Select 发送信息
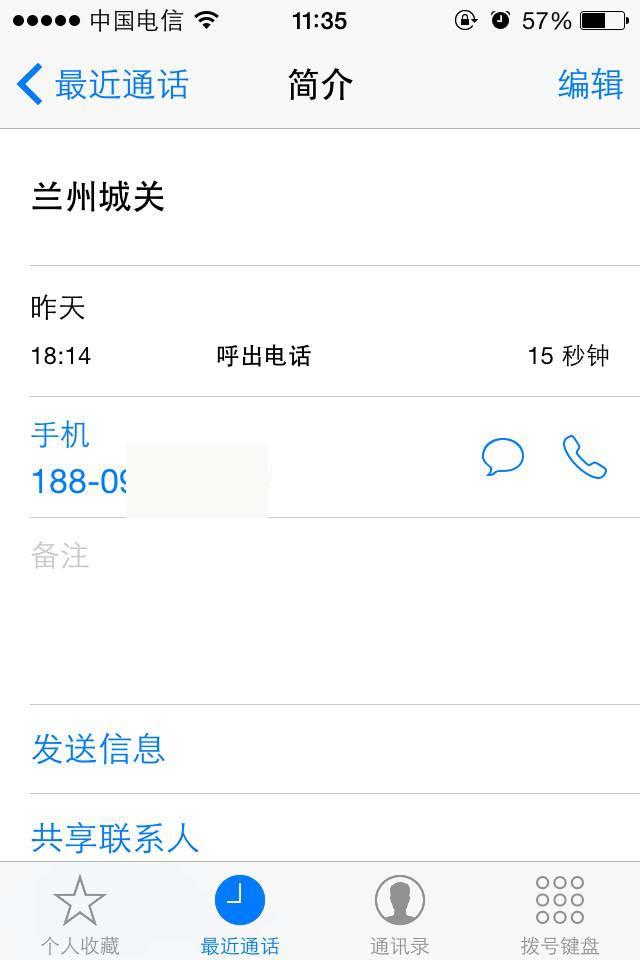The image size is (640, 960). [x=98, y=748]
